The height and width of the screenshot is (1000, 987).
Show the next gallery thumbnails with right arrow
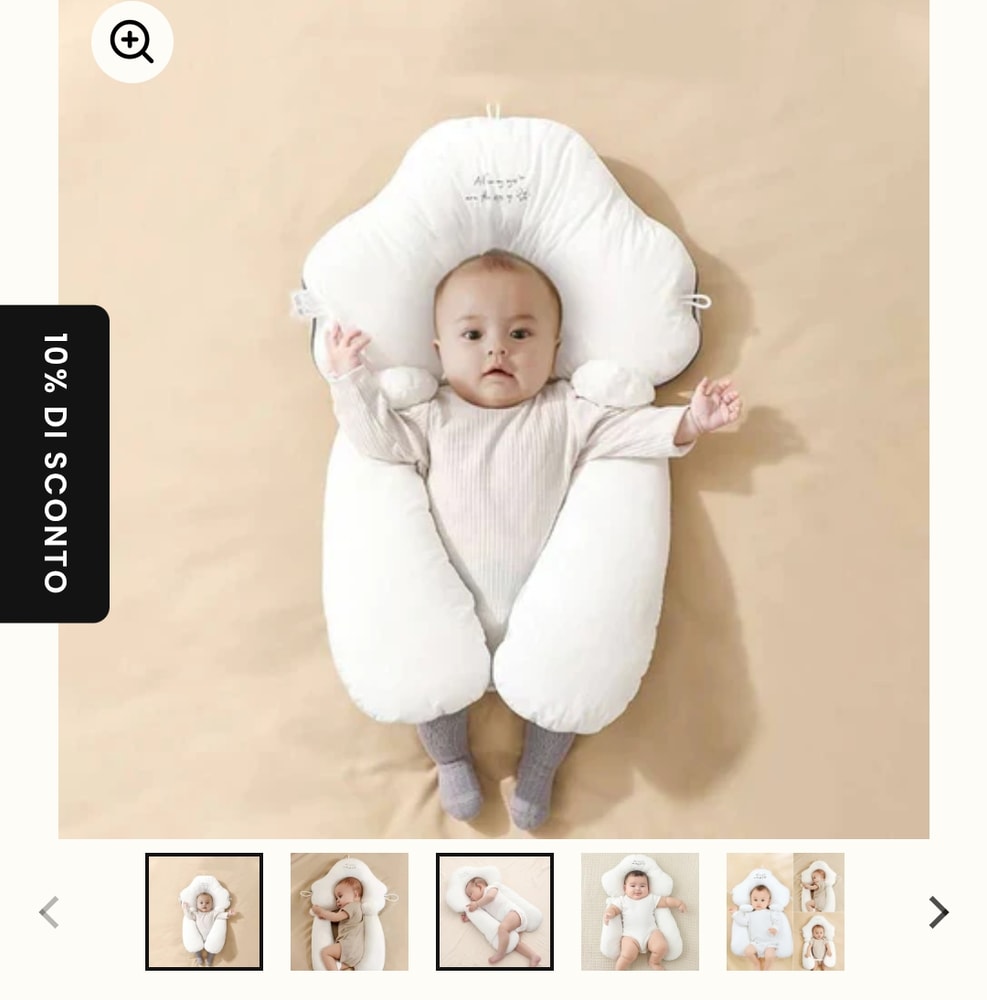click(937, 912)
